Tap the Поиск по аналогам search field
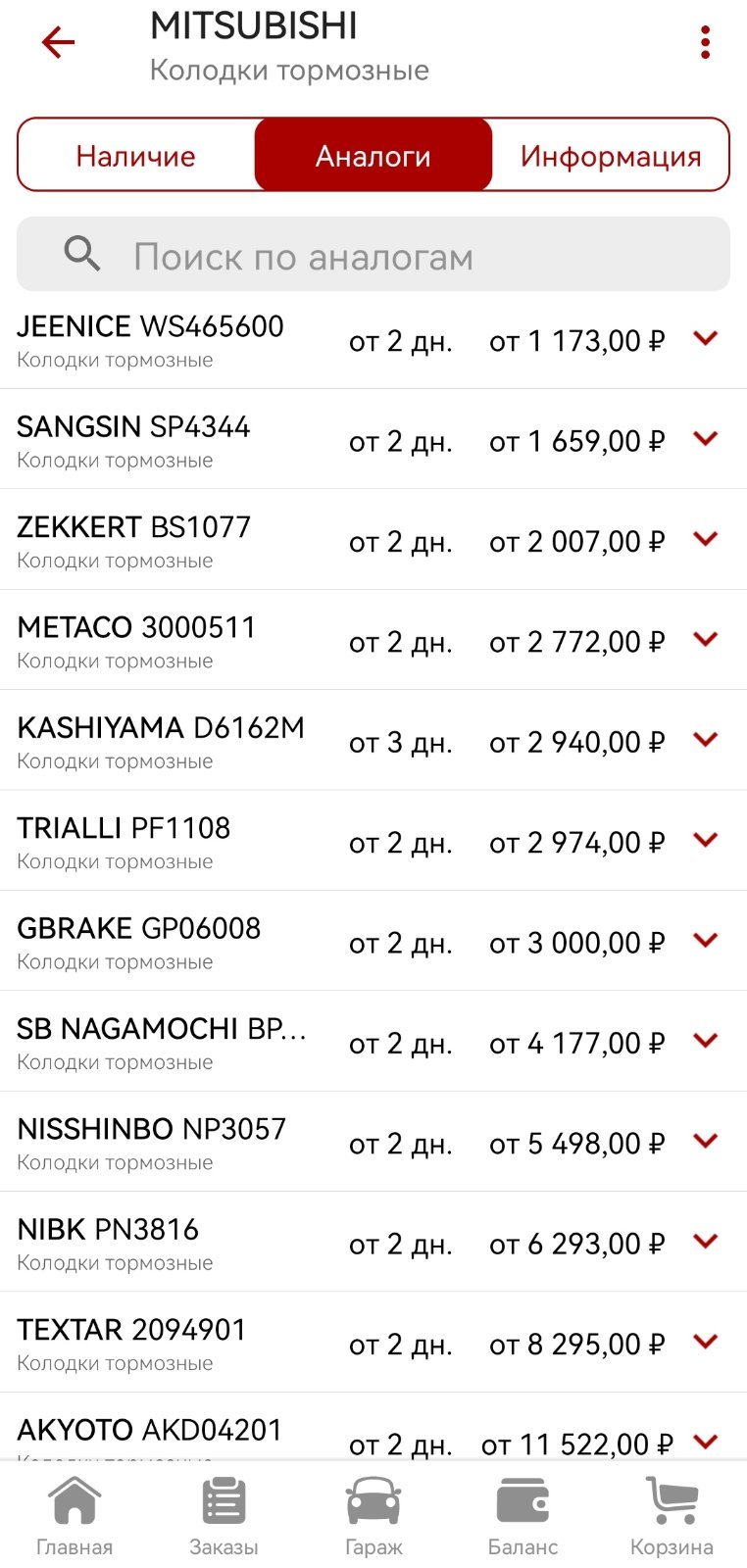 (x=373, y=255)
